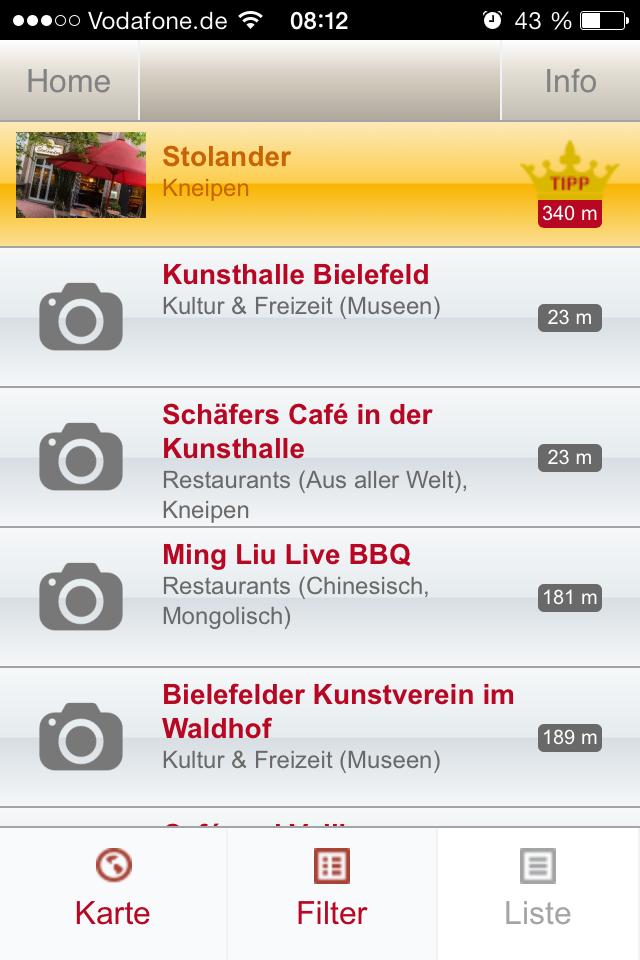Viewport: 640px width, 960px height.
Task: Go to the Home screen
Action: (68, 81)
